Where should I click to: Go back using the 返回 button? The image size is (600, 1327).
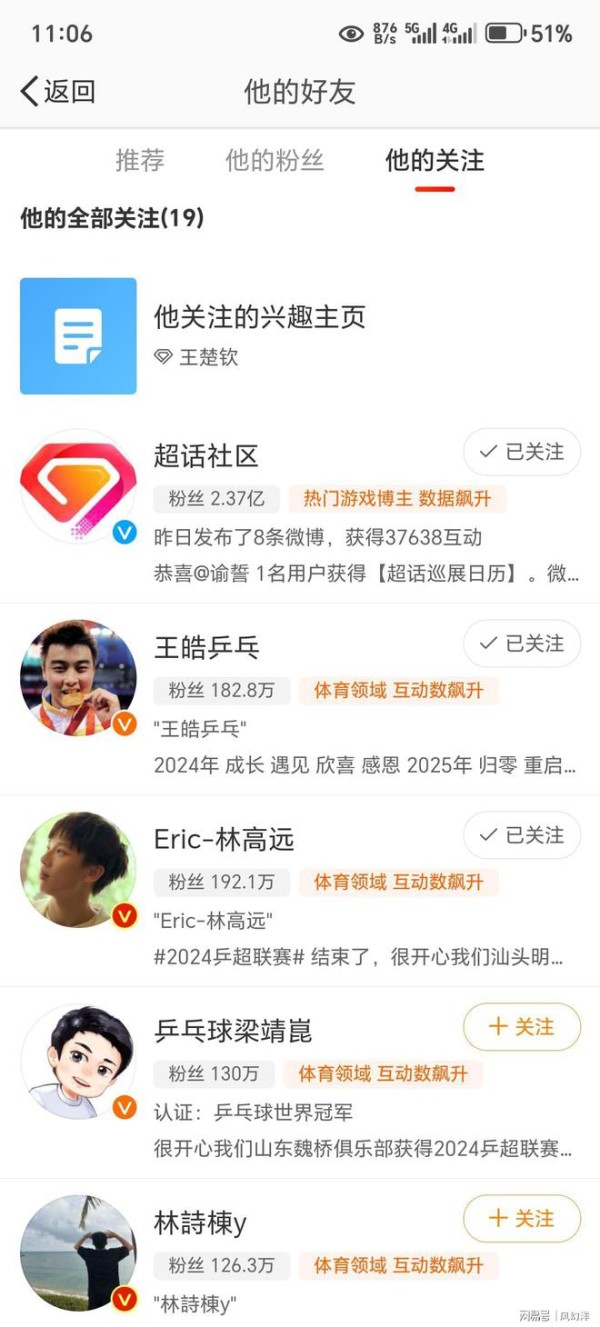point(58,92)
